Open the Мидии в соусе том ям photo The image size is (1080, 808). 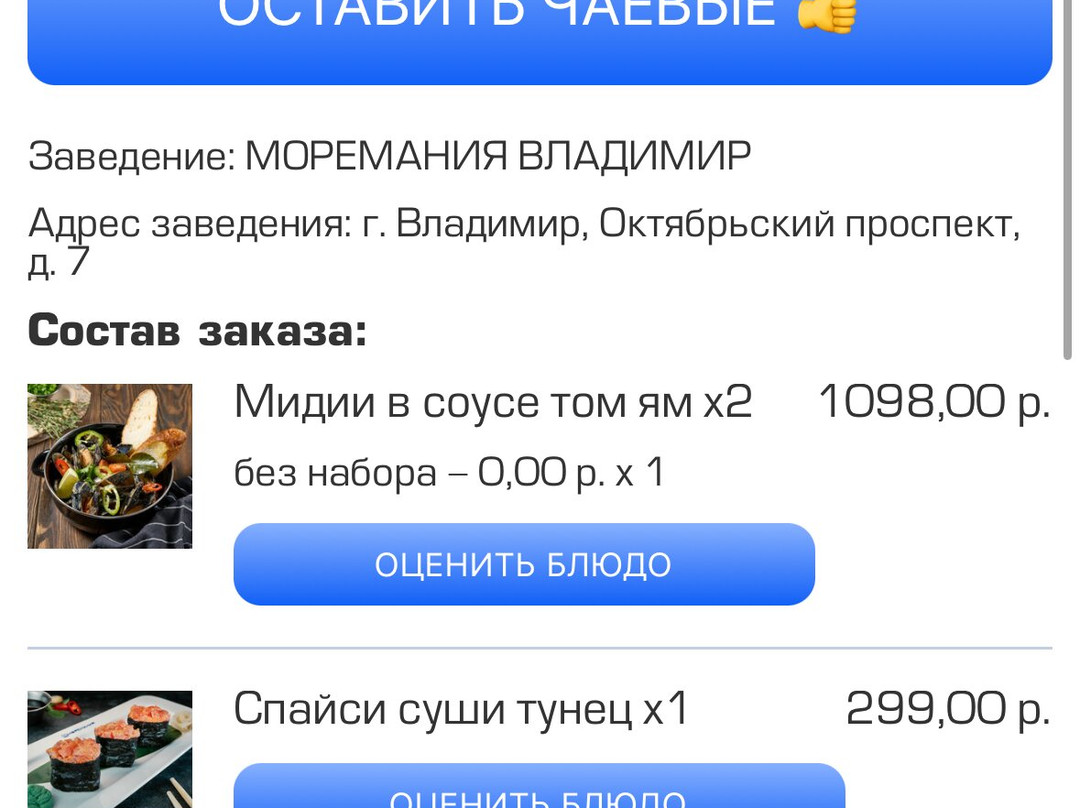[109, 466]
